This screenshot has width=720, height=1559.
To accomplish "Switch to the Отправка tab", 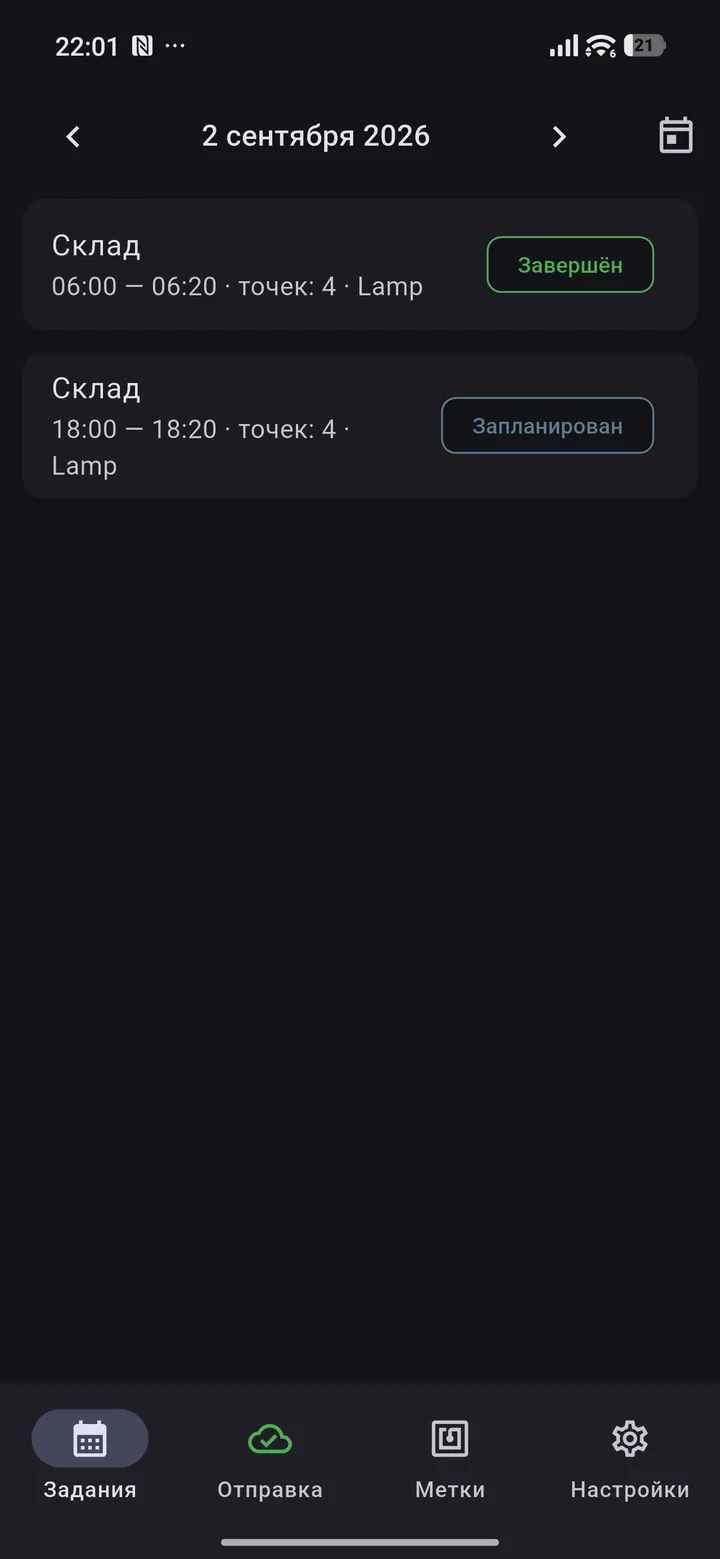I will [x=270, y=1458].
